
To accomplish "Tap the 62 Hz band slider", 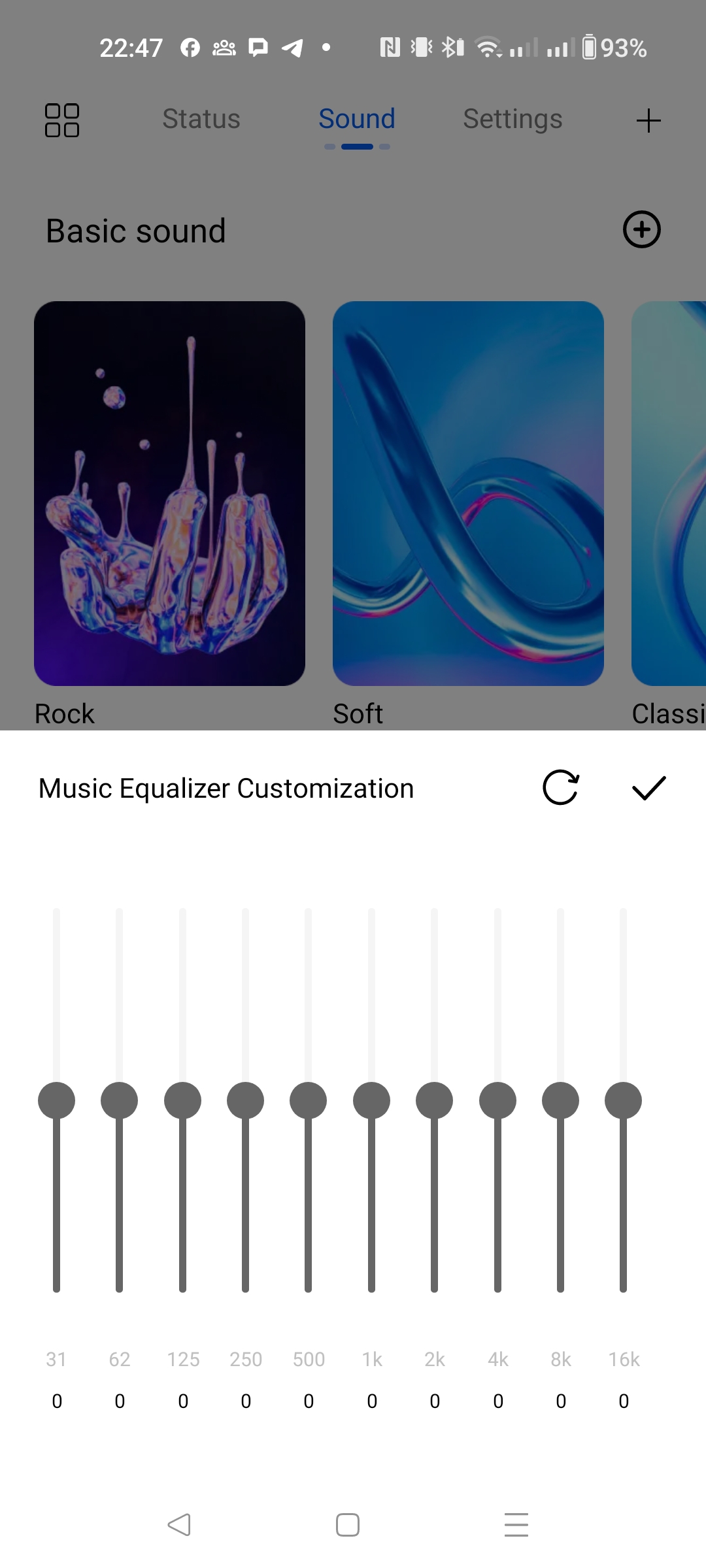I will tap(120, 1100).
